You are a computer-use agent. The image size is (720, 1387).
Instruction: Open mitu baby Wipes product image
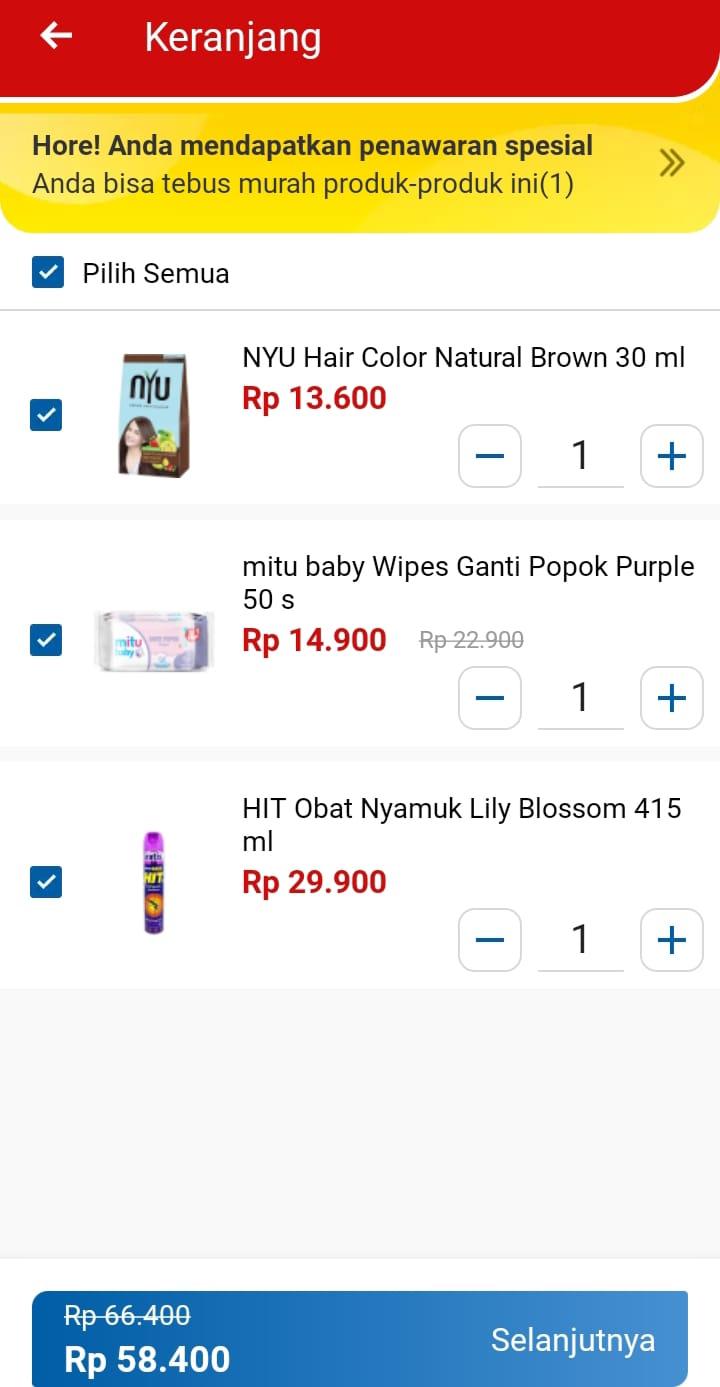[x=153, y=640]
